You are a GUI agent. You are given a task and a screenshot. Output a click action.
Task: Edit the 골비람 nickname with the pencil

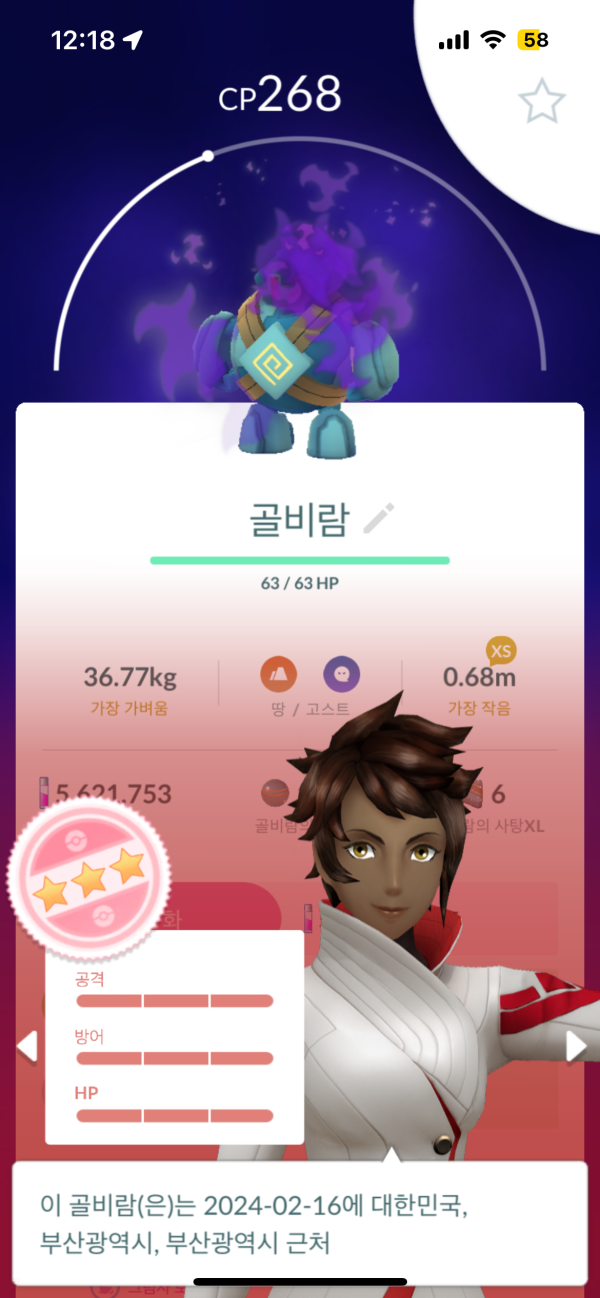point(379,519)
